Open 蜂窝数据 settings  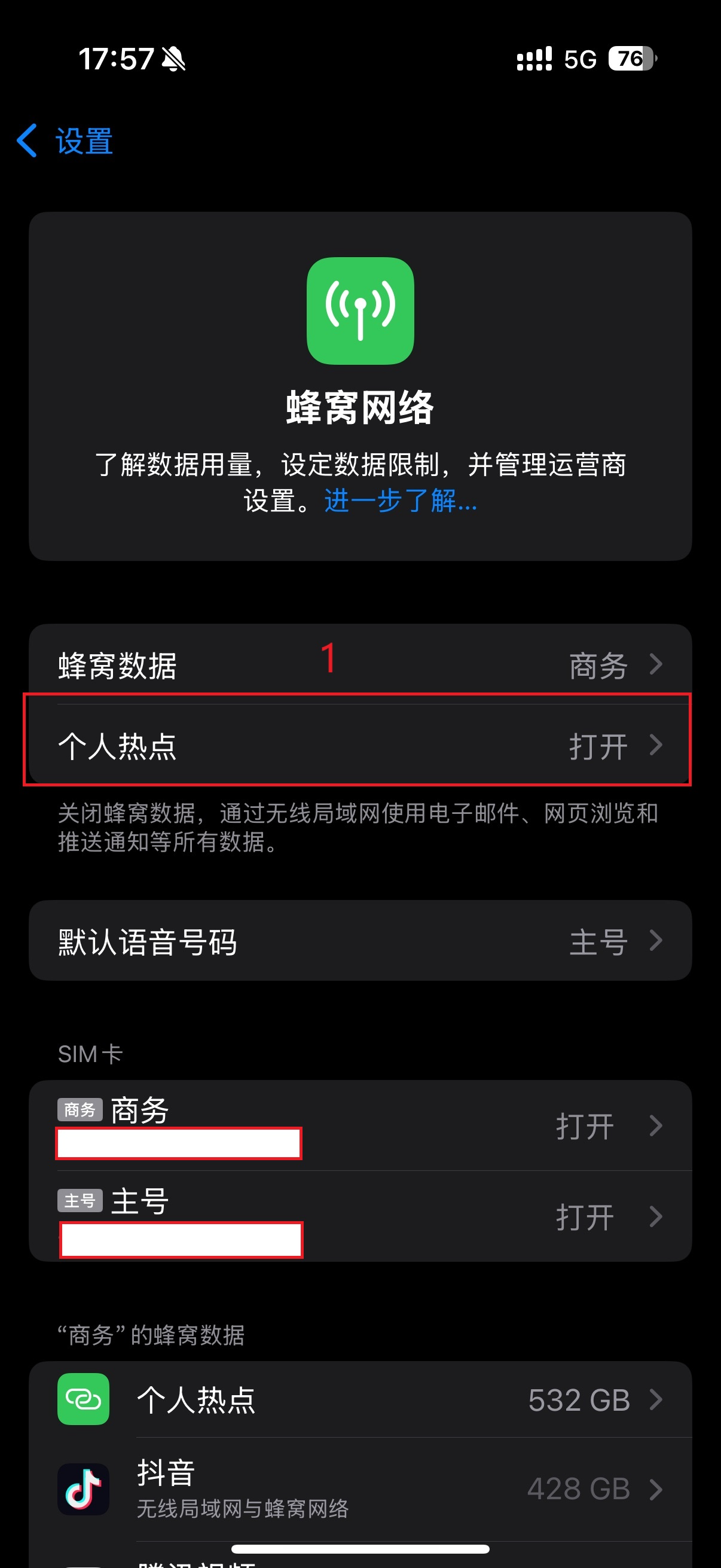coord(360,665)
